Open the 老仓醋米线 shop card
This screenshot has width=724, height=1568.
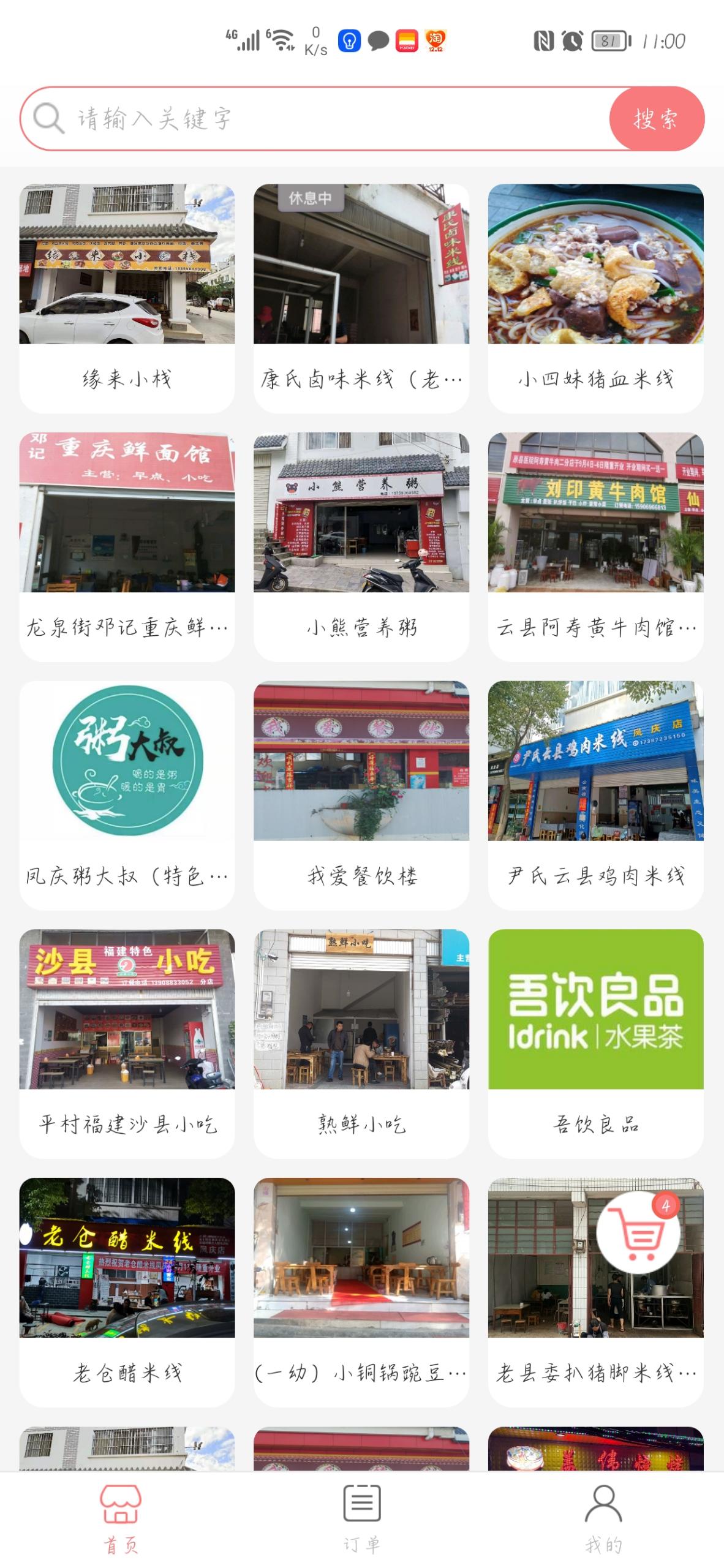tap(127, 1291)
